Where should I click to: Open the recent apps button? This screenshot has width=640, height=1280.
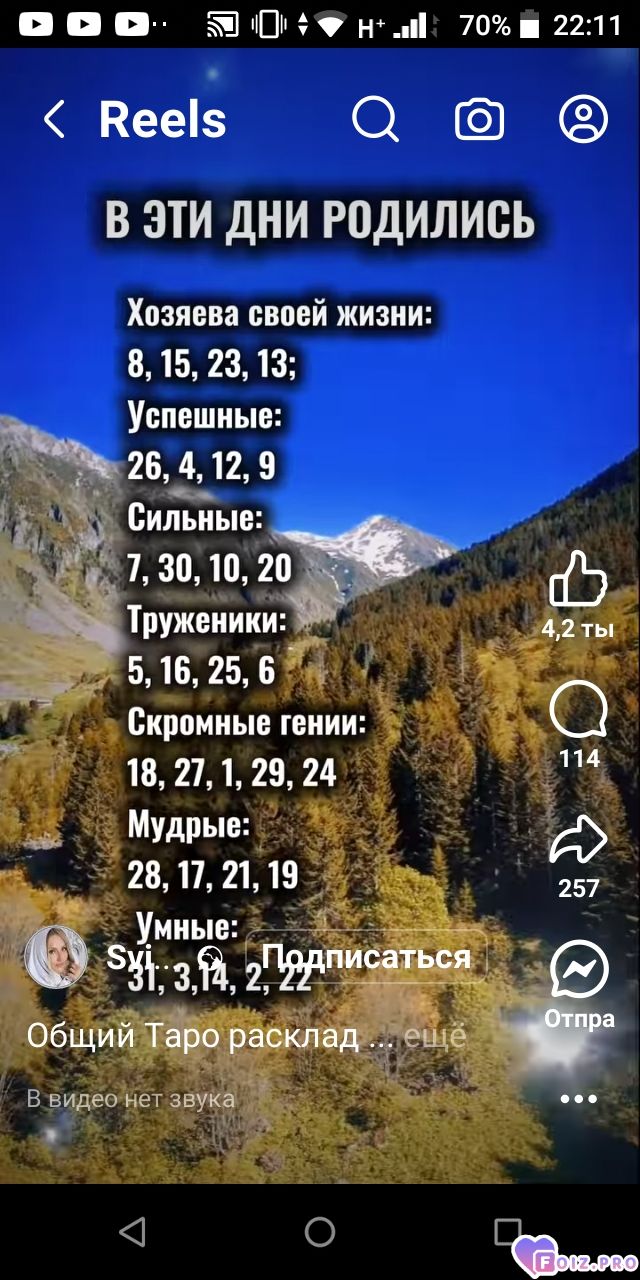[x=508, y=1232]
